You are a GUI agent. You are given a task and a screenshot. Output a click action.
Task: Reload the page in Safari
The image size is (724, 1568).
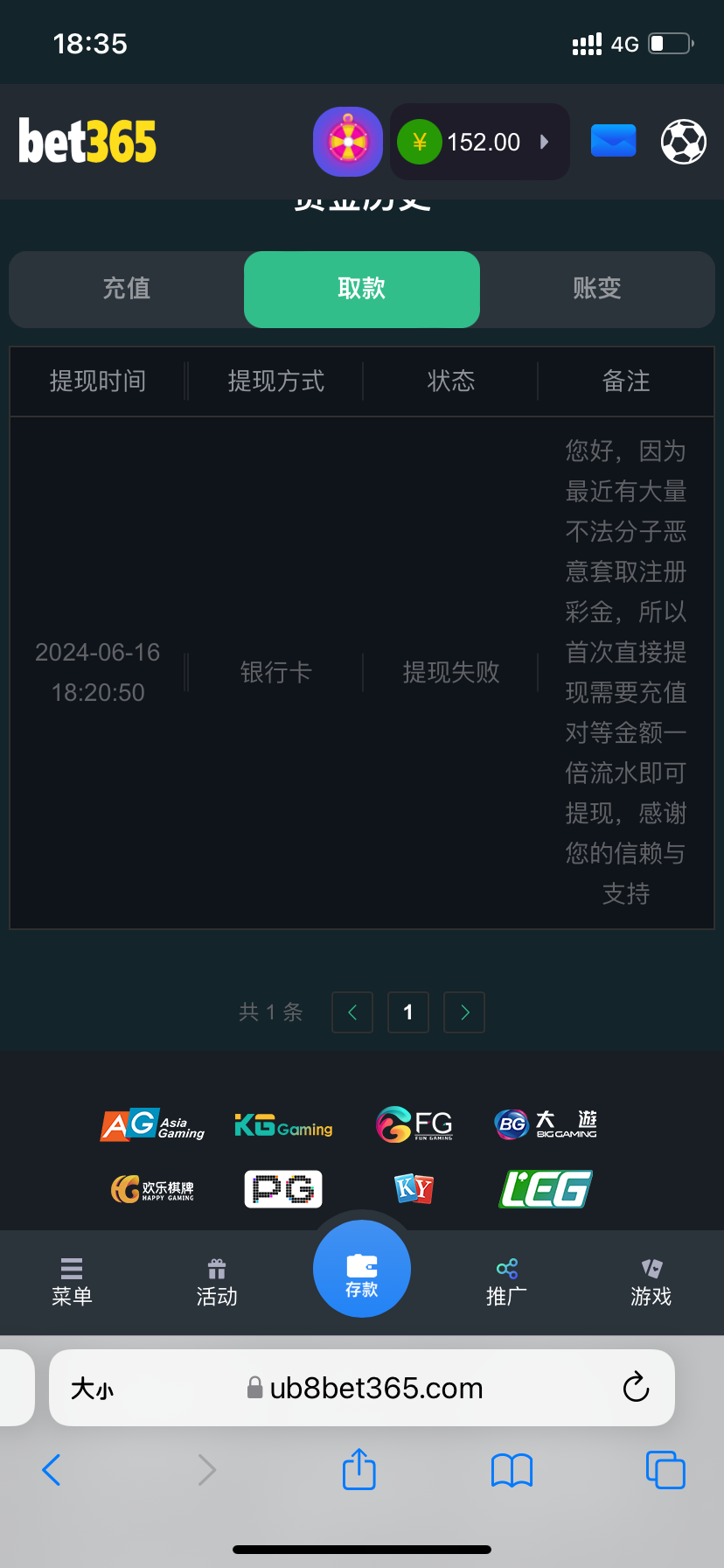click(x=636, y=1387)
